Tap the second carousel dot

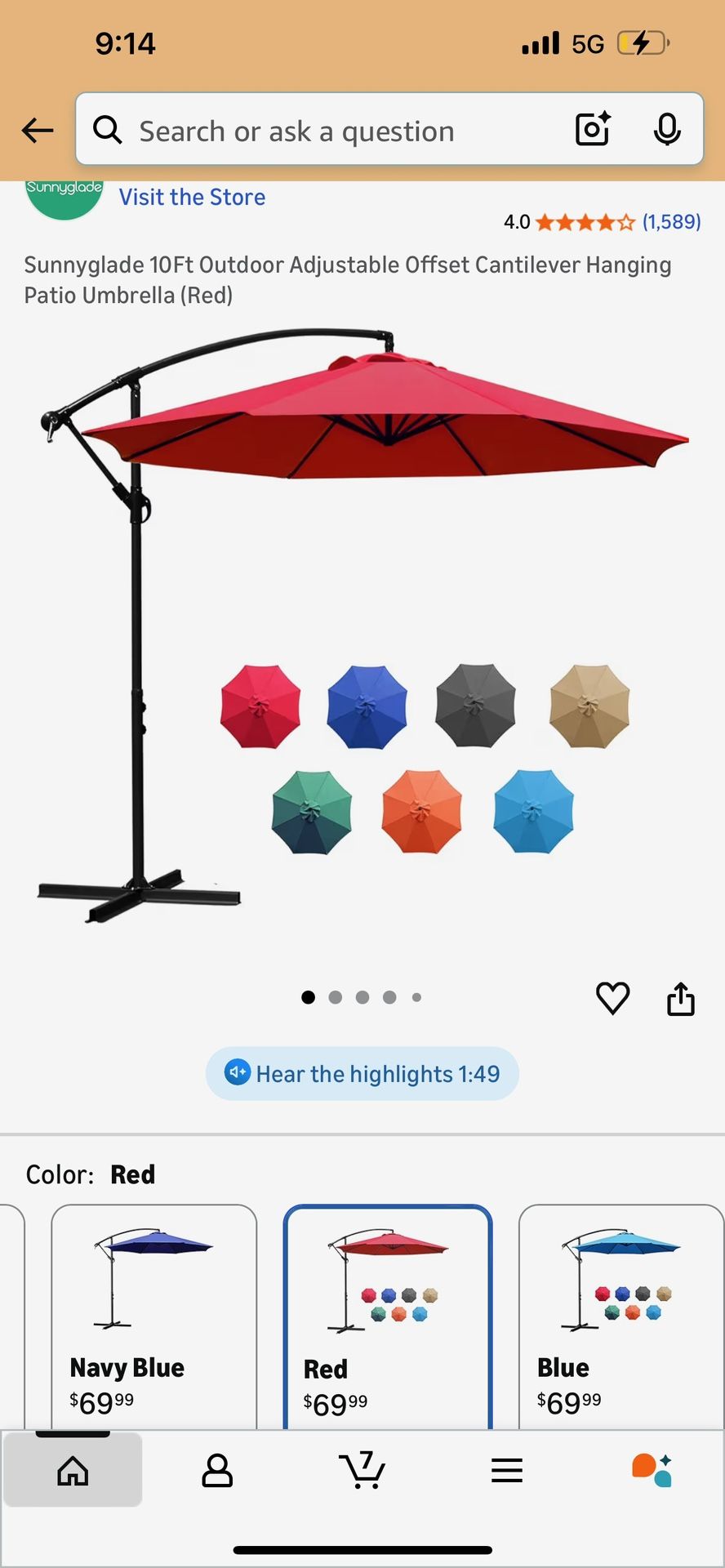coord(336,997)
